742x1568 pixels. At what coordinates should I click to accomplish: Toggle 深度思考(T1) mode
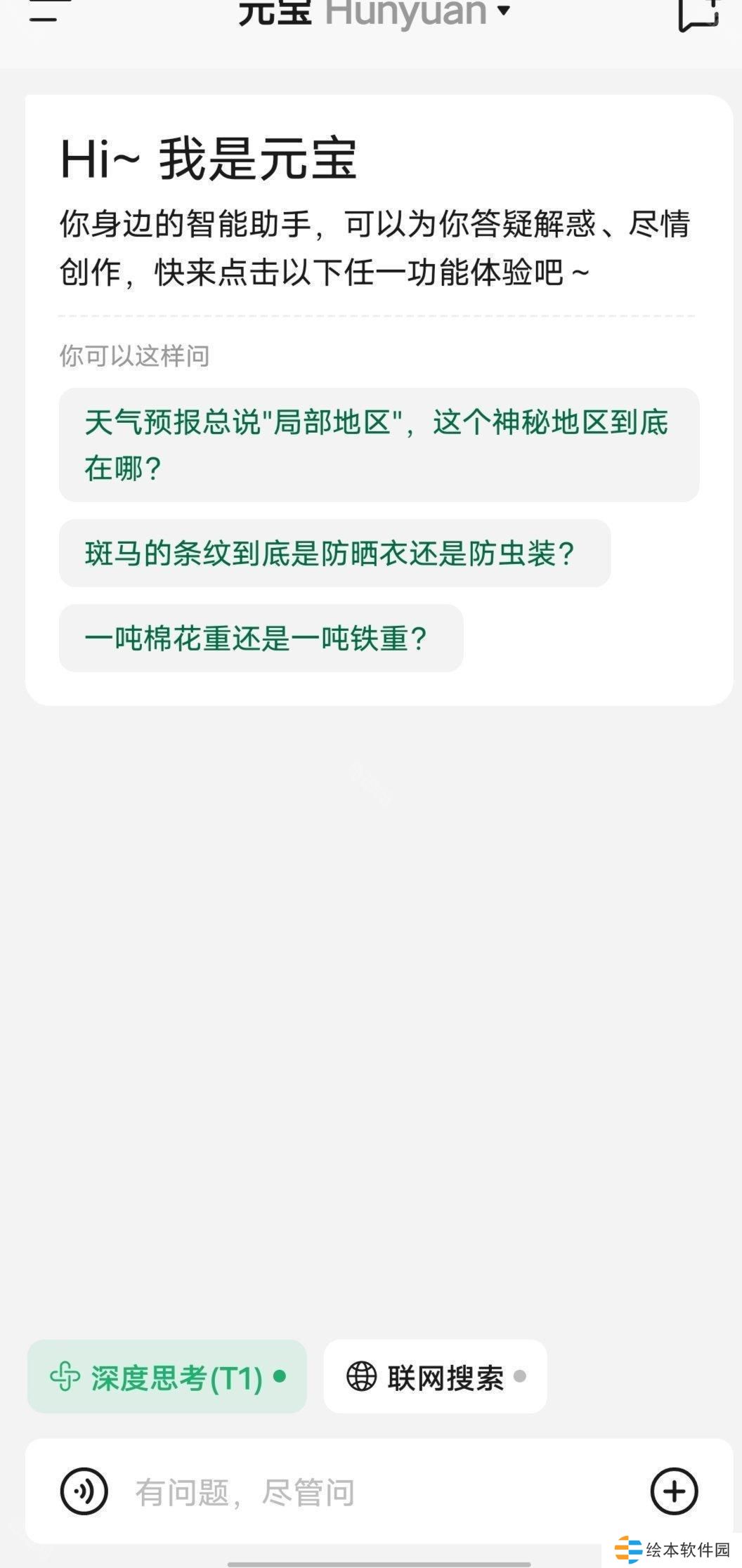pyautogui.click(x=167, y=1377)
